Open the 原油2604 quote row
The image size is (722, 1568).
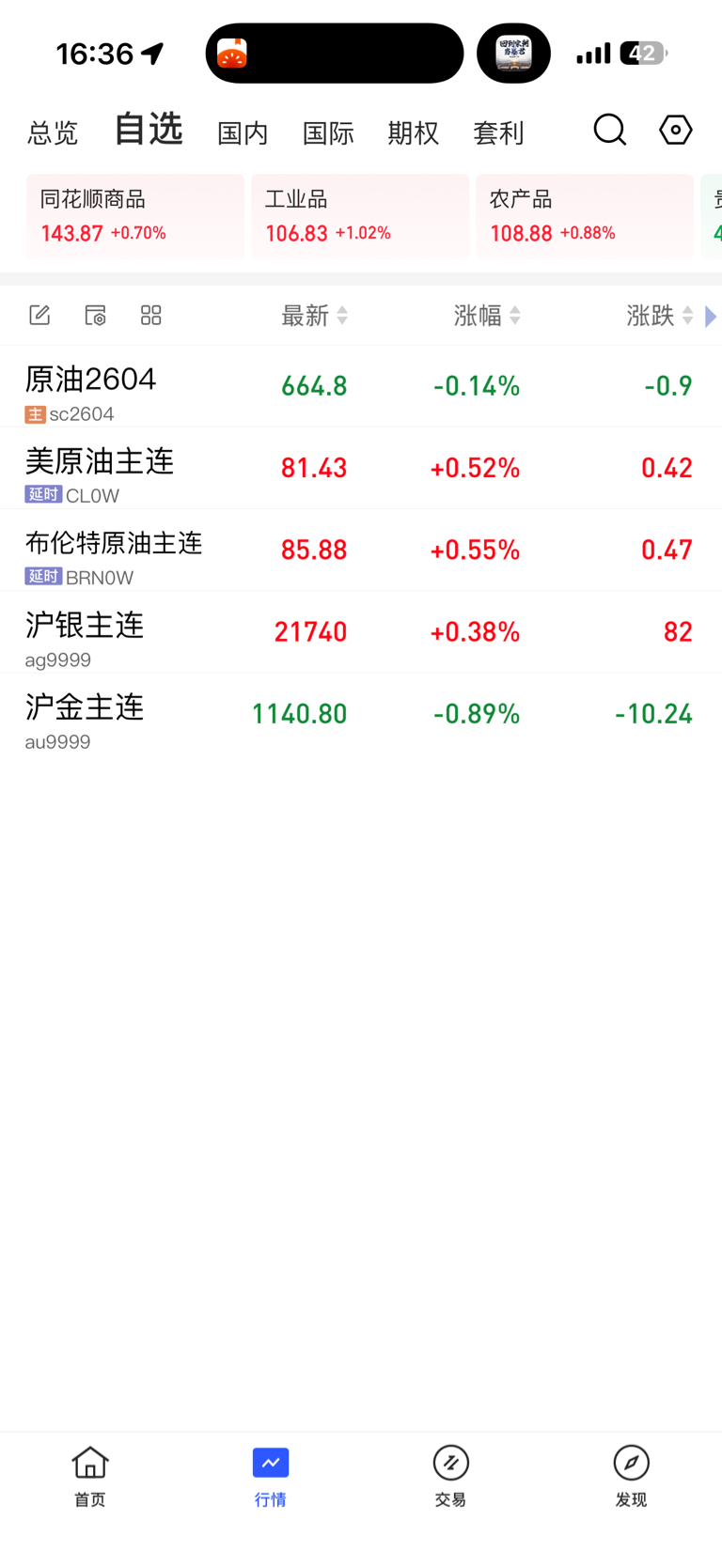pos(361,386)
